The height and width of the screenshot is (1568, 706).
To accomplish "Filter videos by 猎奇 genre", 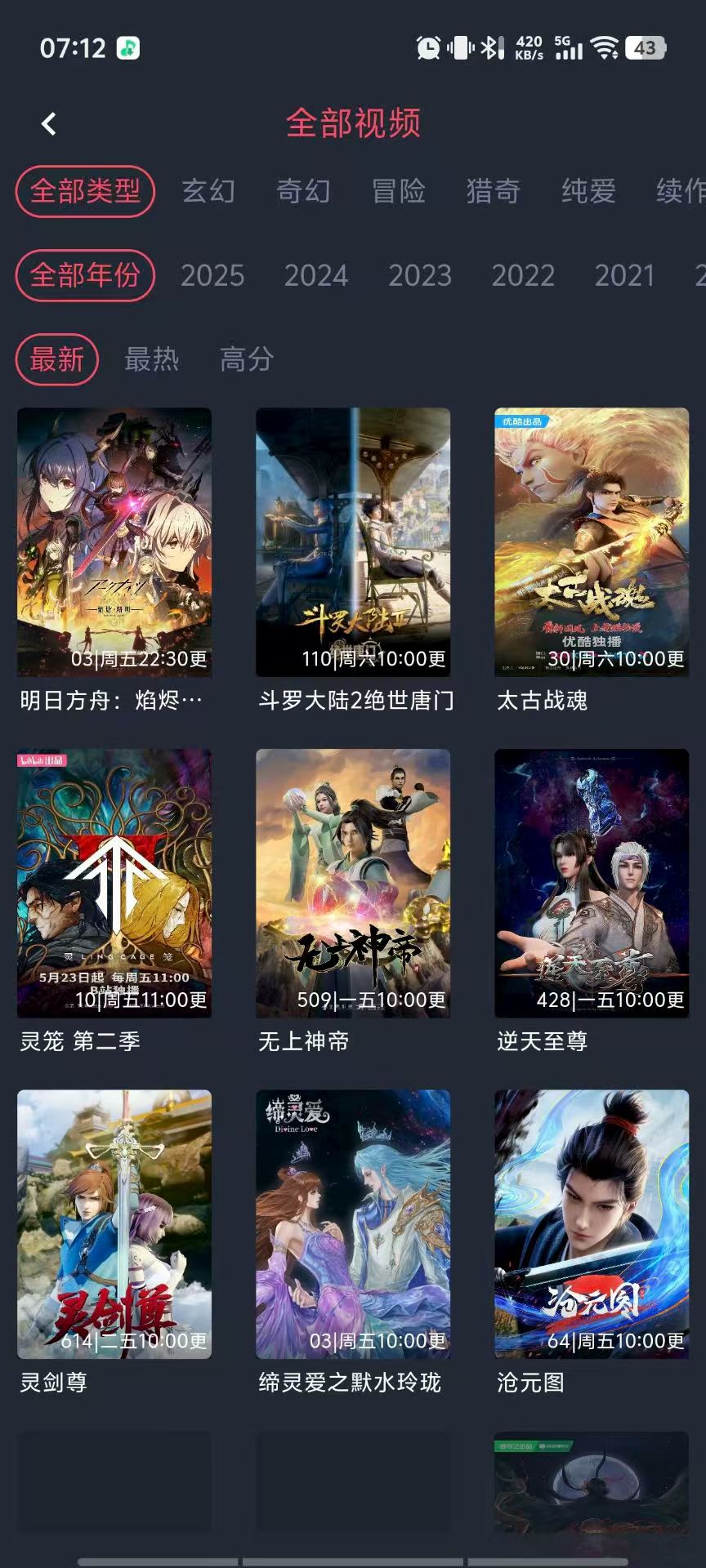I will (494, 192).
